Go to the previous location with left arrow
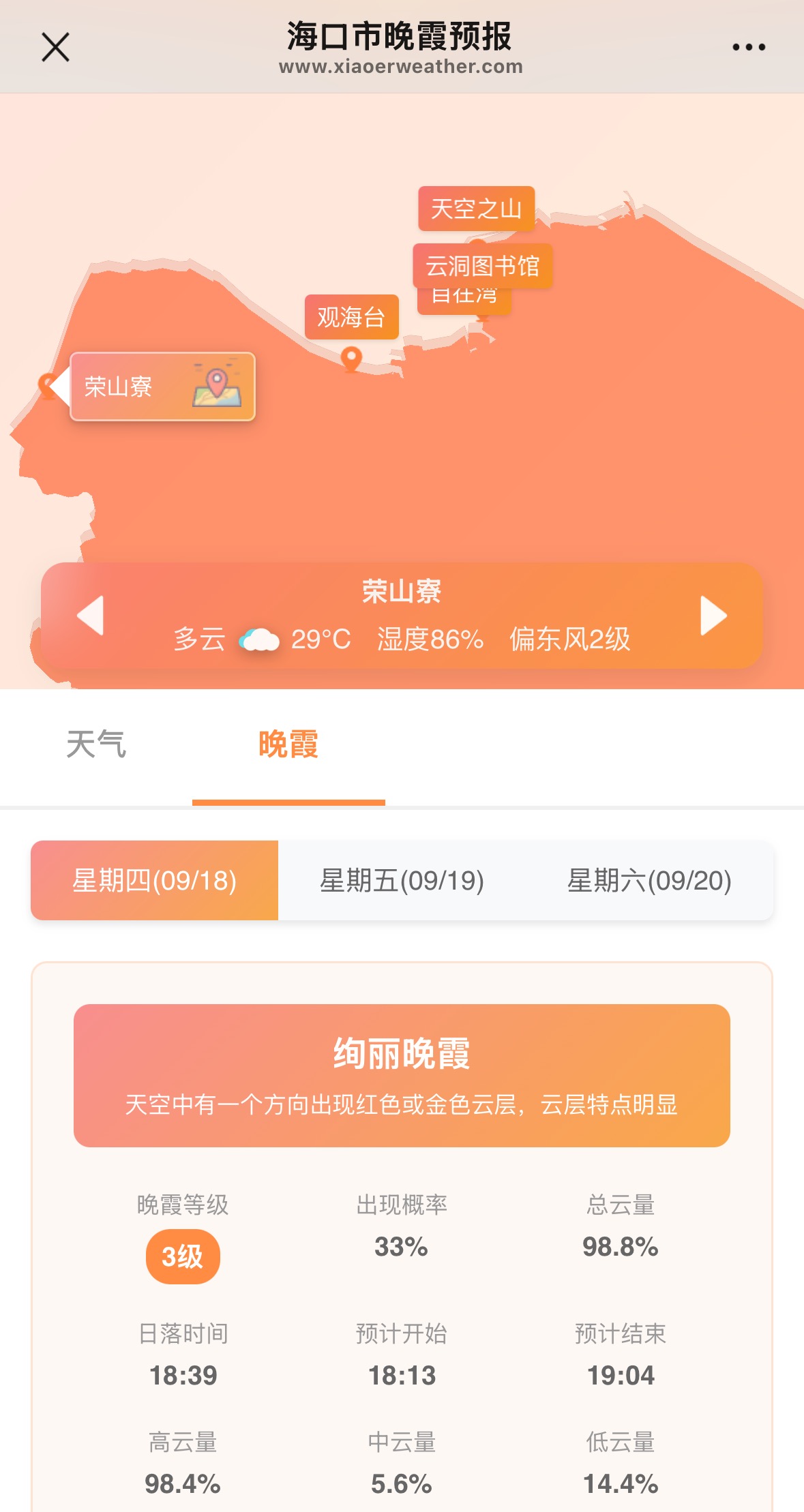Image resolution: width=804 pixels, height=1512 pixels. [x=91, y=615]
